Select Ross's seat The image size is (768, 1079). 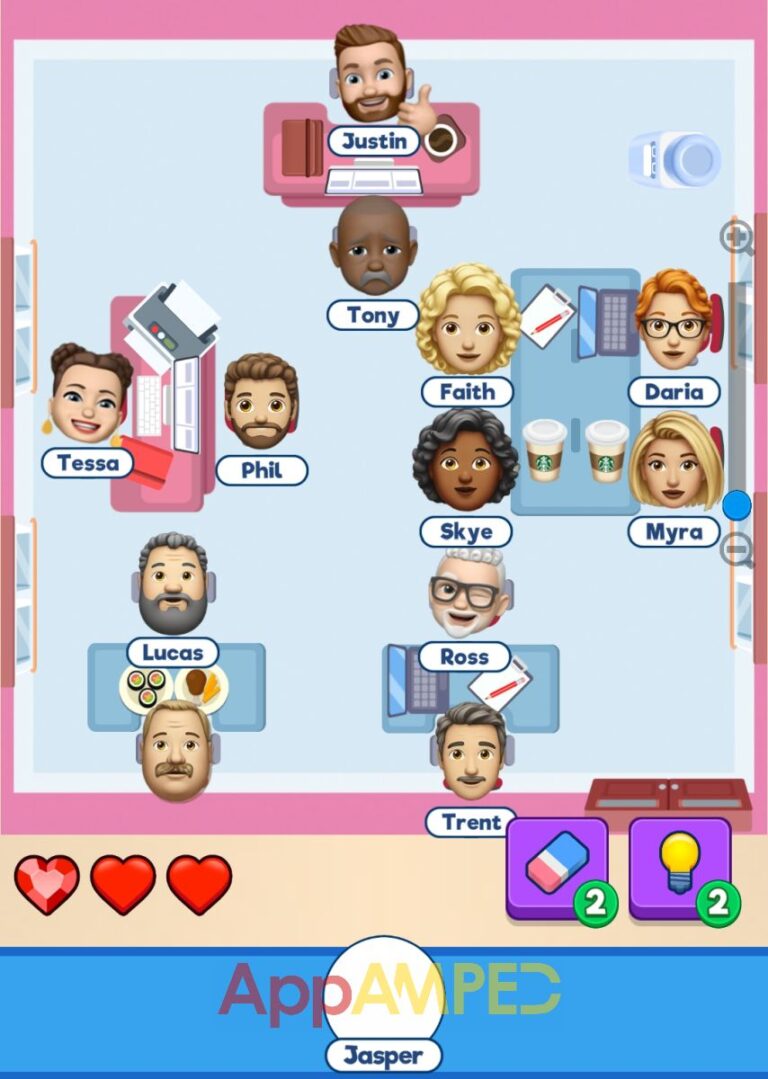(467, 594)
